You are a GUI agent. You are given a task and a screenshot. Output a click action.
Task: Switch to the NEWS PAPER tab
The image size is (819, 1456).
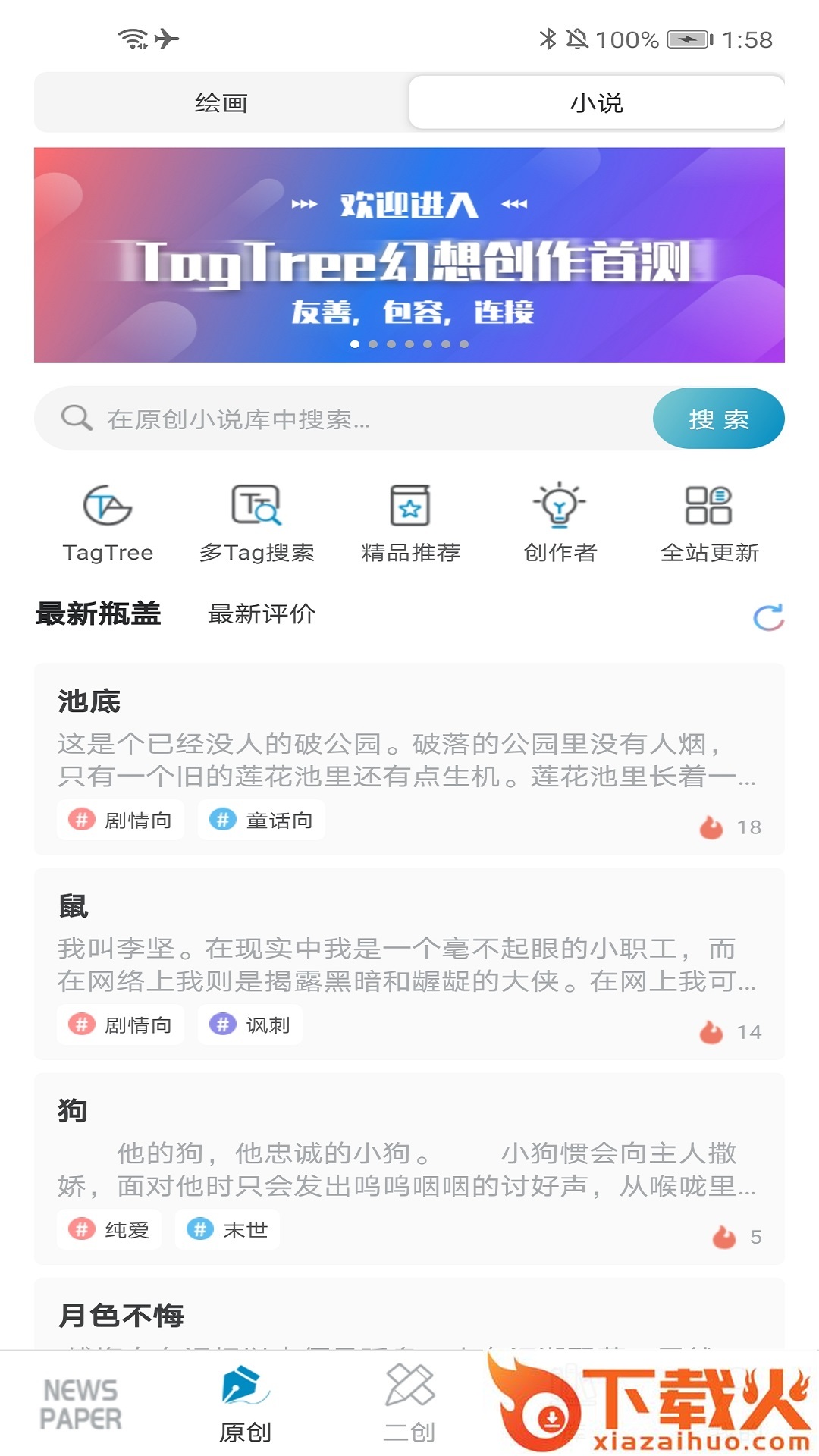tap(81, 1404)
